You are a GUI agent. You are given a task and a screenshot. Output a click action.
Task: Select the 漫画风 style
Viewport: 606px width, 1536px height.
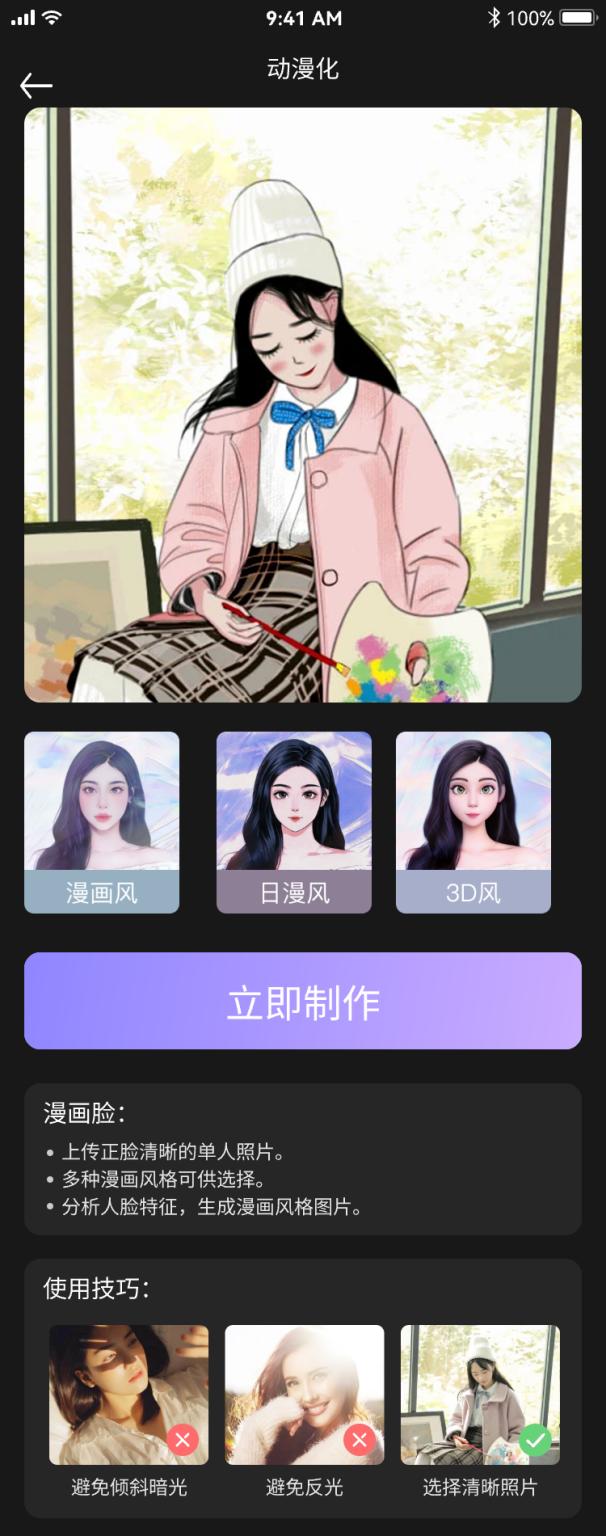(x=102, y=822)
